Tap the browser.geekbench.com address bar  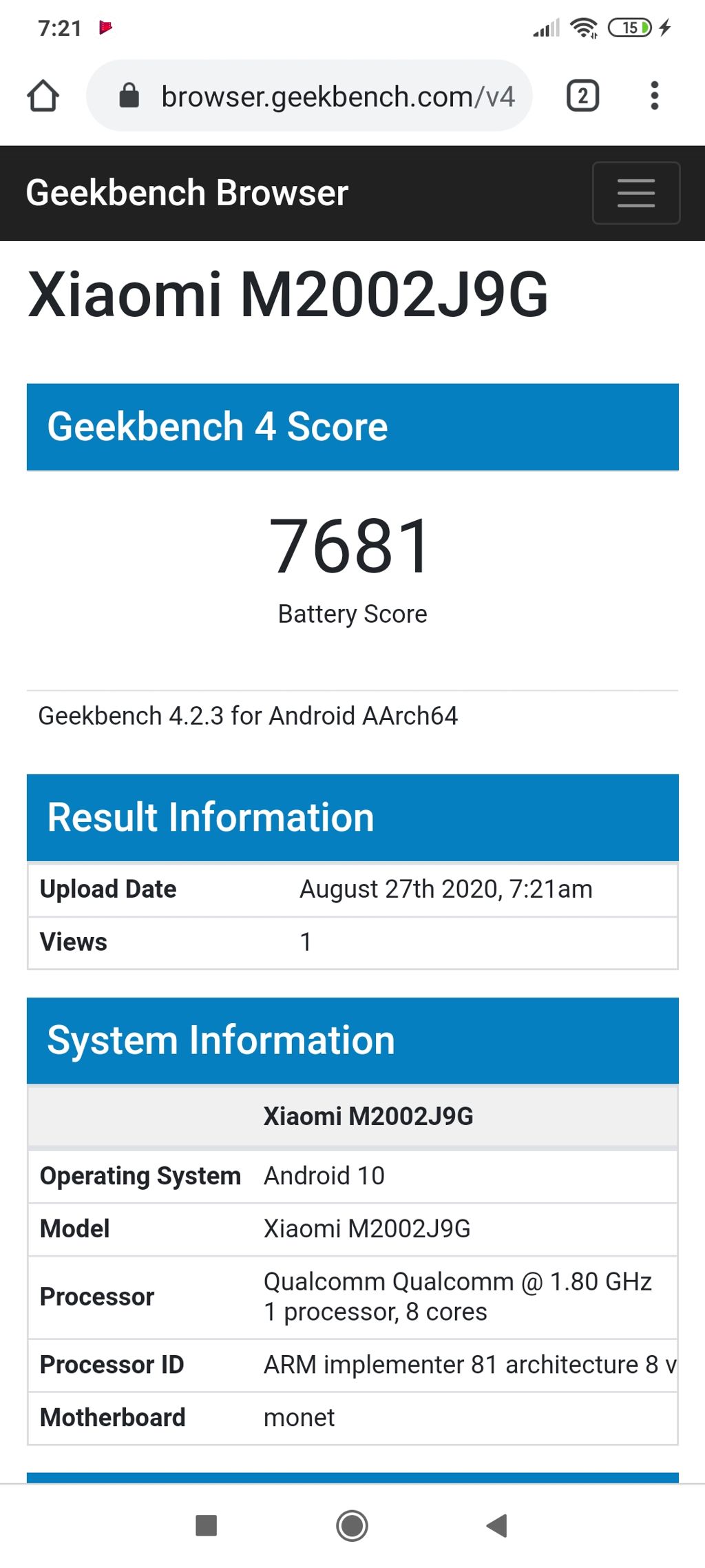coord(324,96)
